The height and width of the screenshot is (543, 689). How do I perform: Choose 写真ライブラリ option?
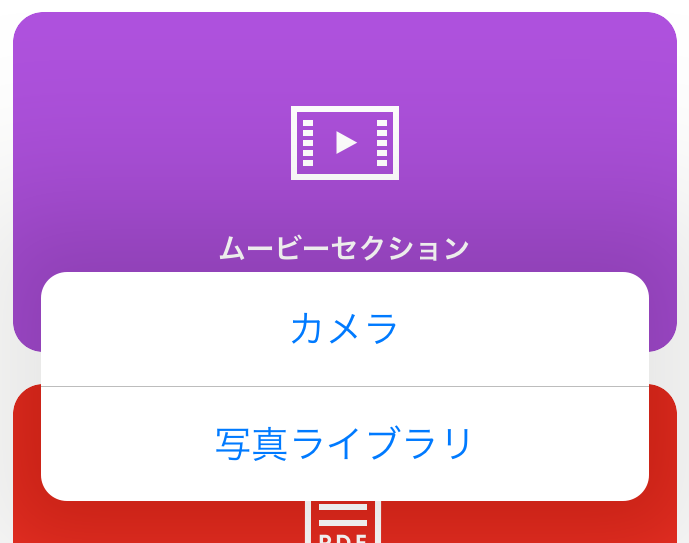344,444
